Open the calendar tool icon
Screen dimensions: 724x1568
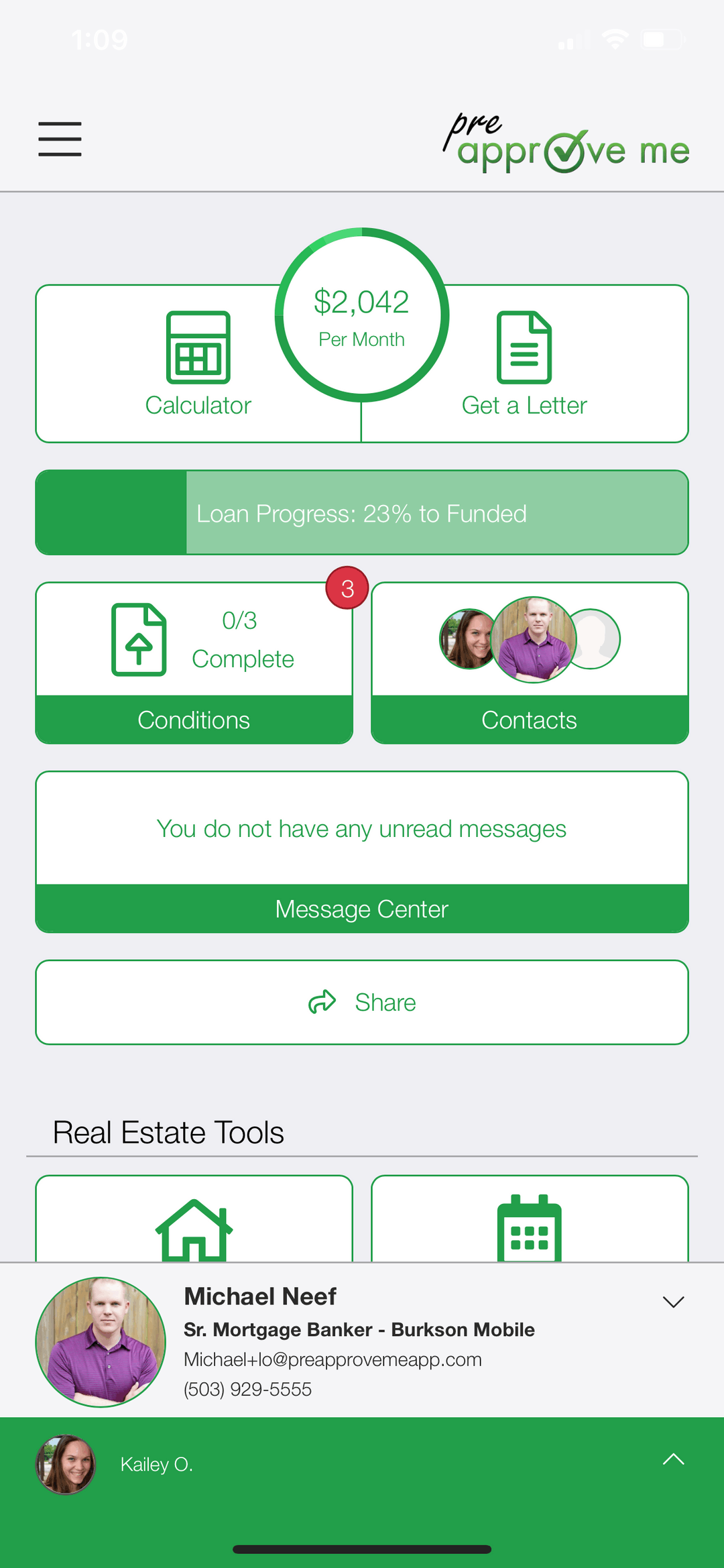(x=529, y=1234)
